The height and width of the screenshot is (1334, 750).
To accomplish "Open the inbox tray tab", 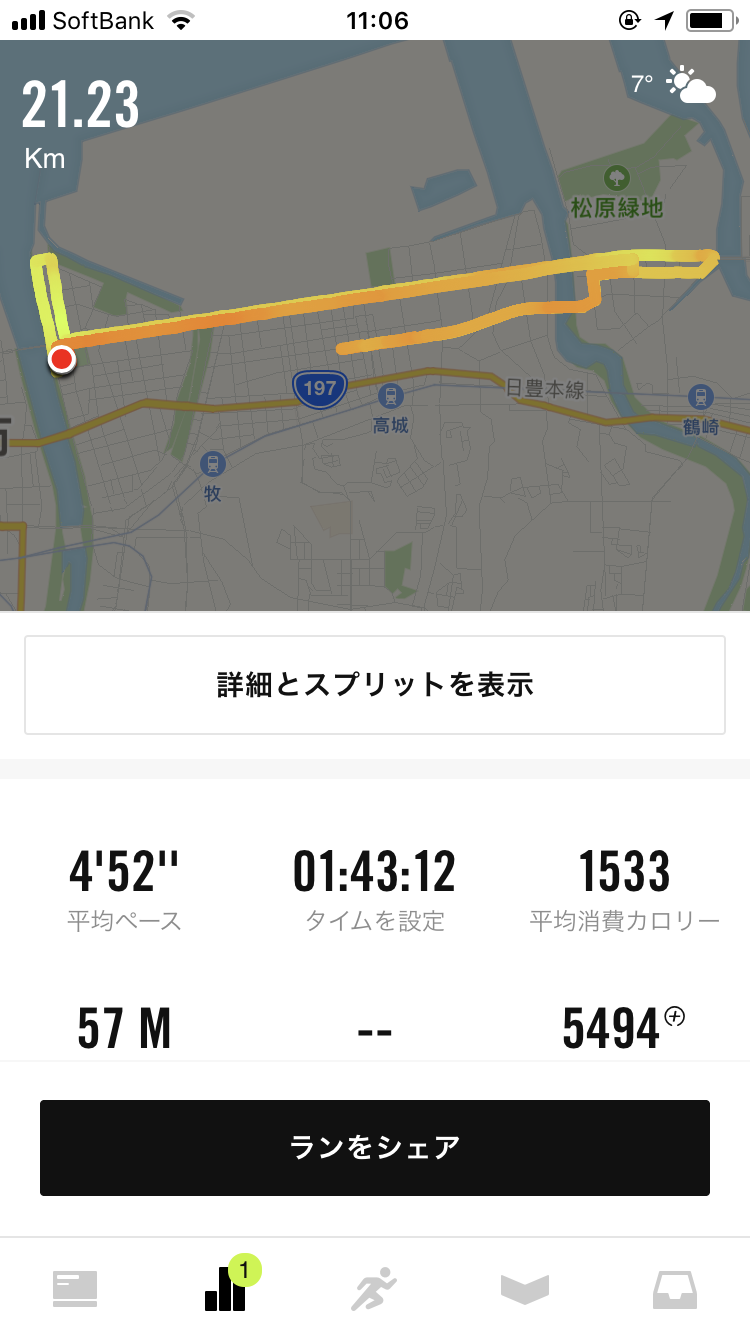I will pos(675,1289).
